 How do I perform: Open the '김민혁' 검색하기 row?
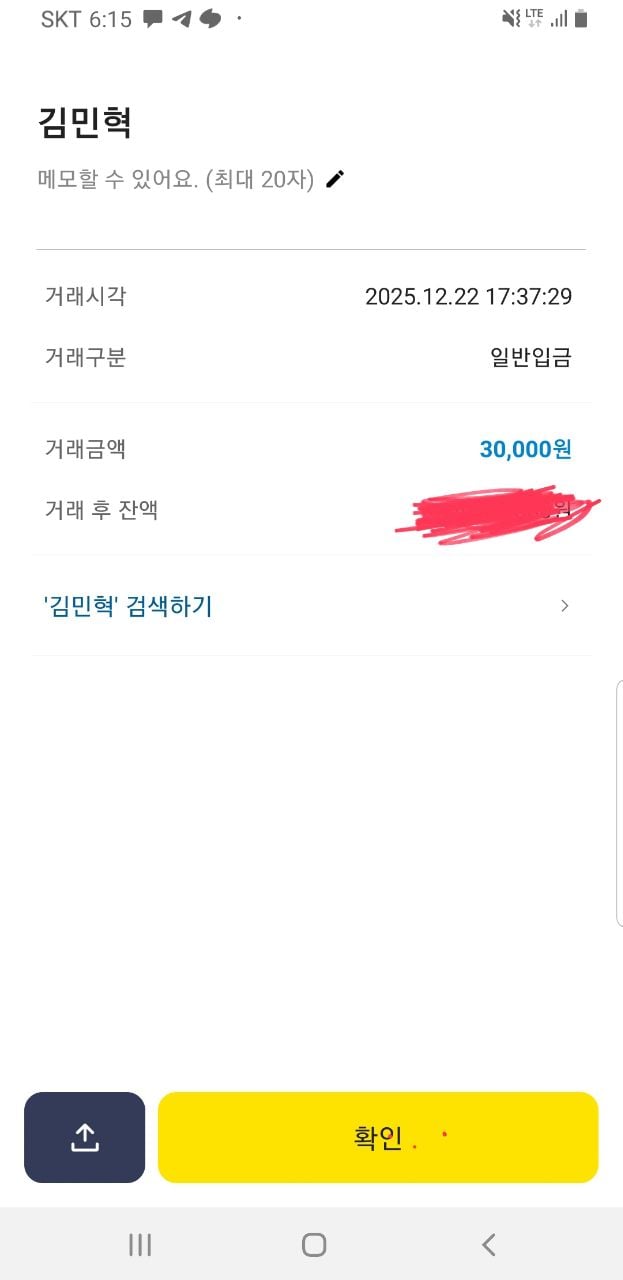pyautogui.click(x=310, y=606)
